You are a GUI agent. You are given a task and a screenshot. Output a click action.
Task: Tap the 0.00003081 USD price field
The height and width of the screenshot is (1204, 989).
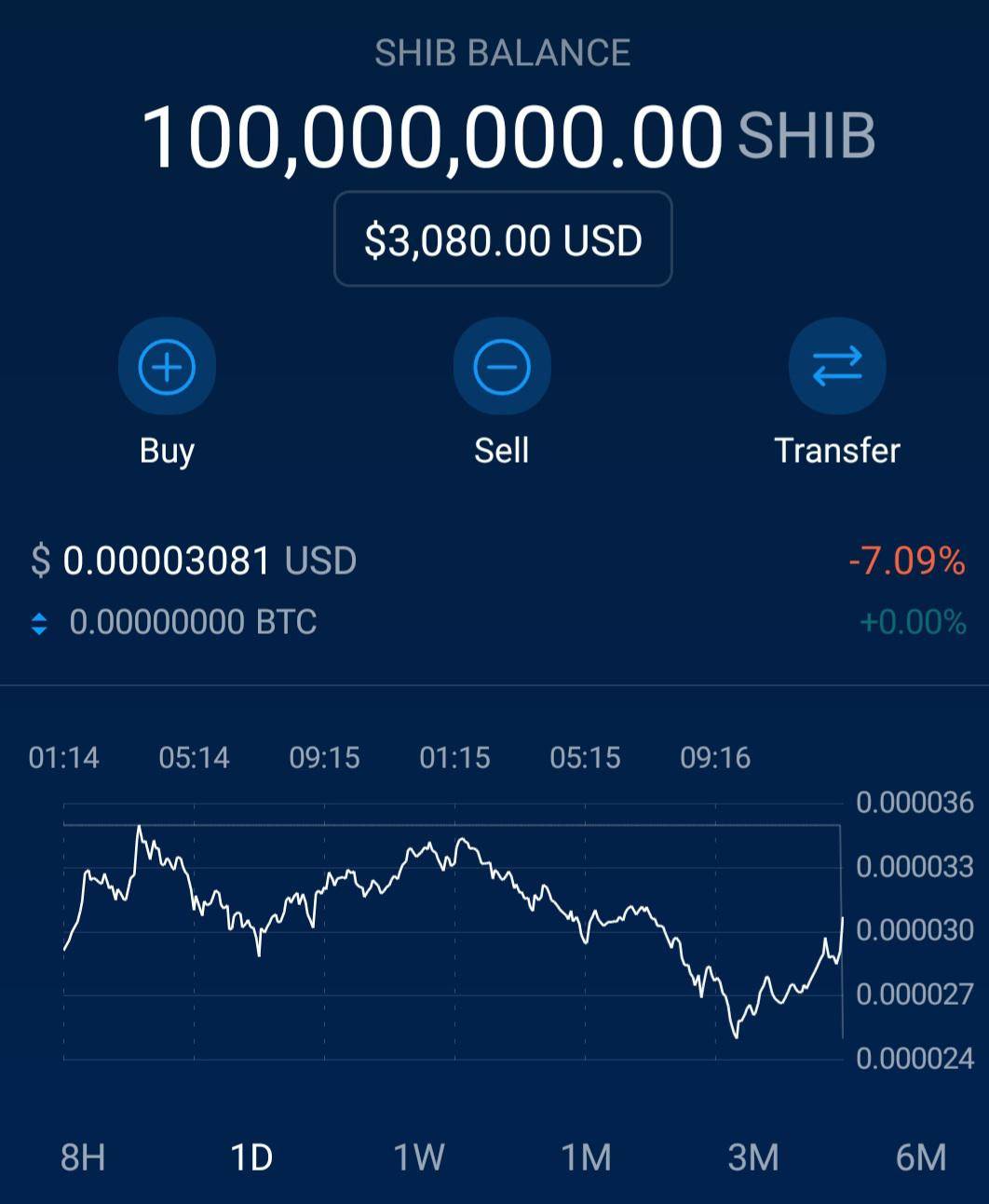(168, 561)
